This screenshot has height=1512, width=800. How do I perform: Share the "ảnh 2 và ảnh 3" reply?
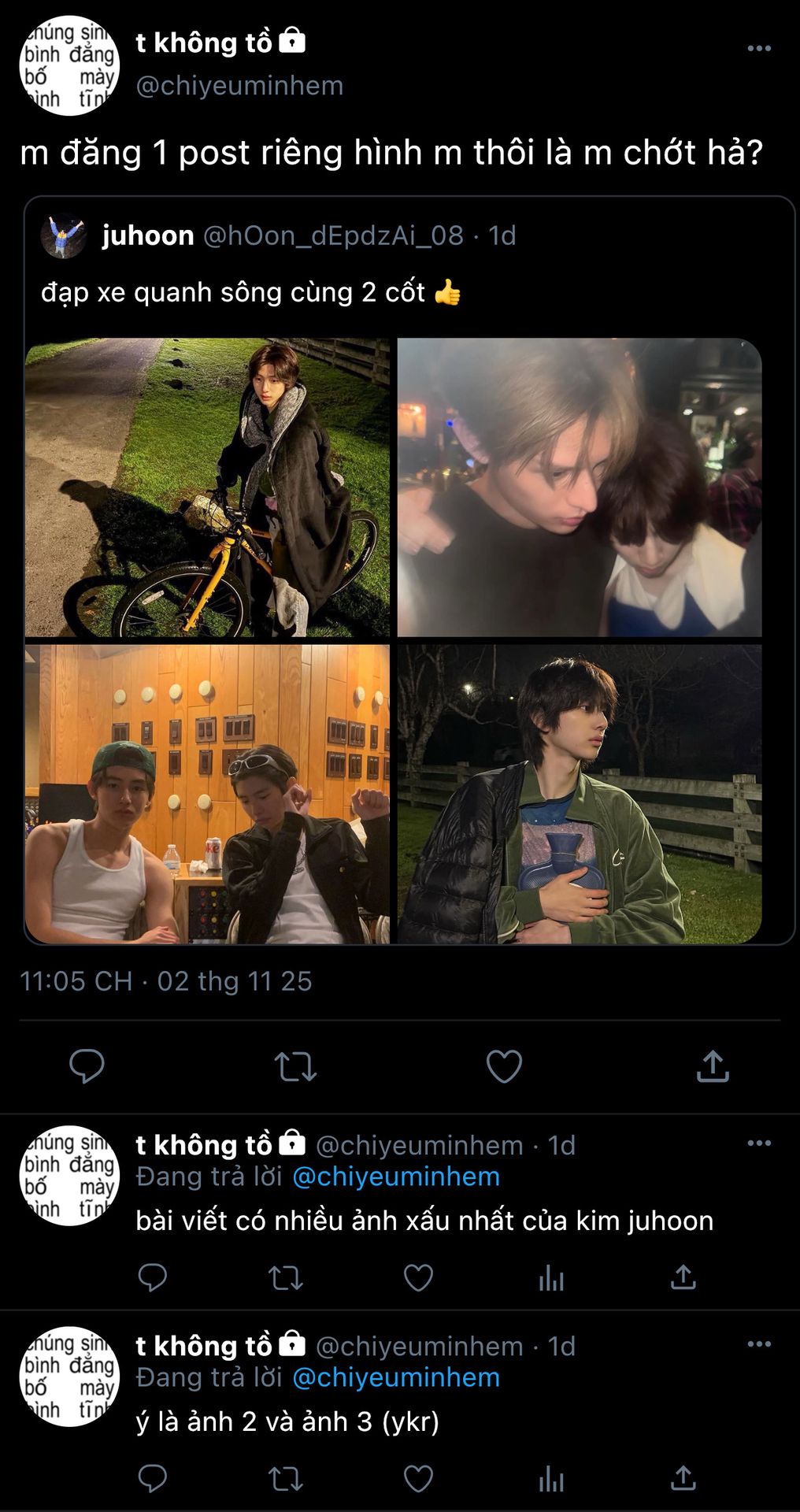tap(683, 1479)
